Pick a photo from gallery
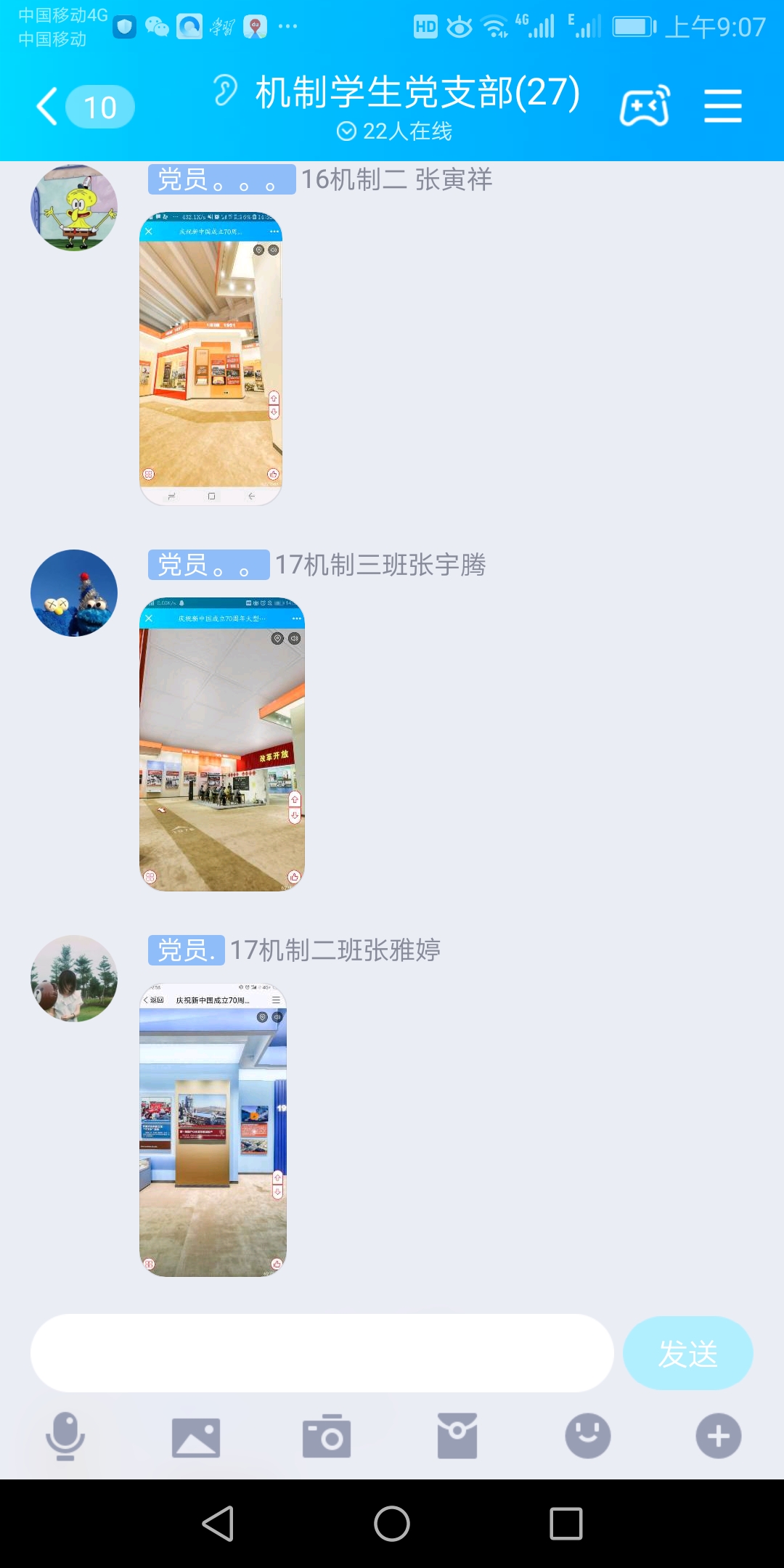Image resolution: width=784 pixels, height=1568 pixels. click(196, 1436)
